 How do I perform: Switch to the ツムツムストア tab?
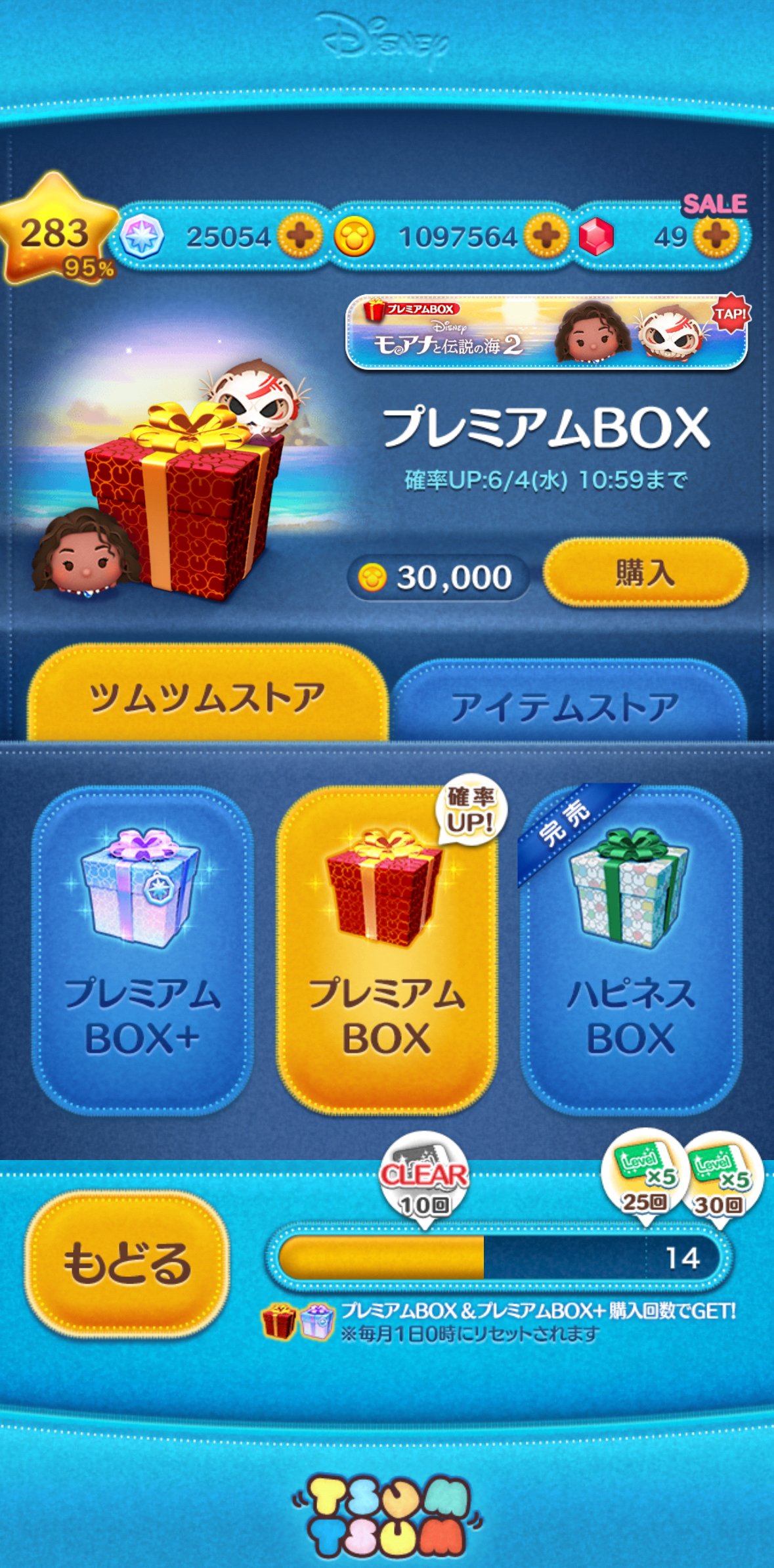(207, 698)
